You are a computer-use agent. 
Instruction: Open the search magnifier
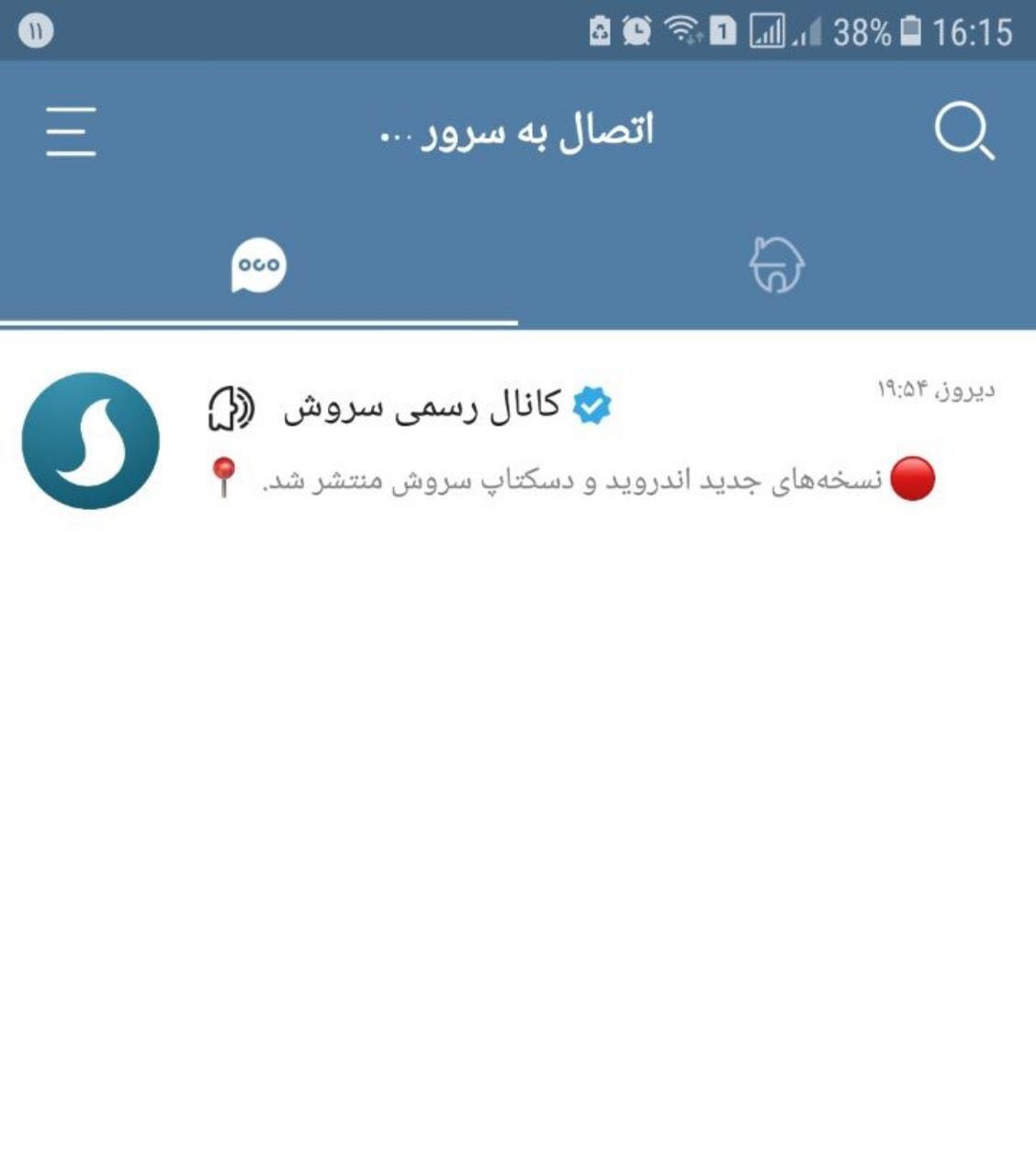point(963,132)
